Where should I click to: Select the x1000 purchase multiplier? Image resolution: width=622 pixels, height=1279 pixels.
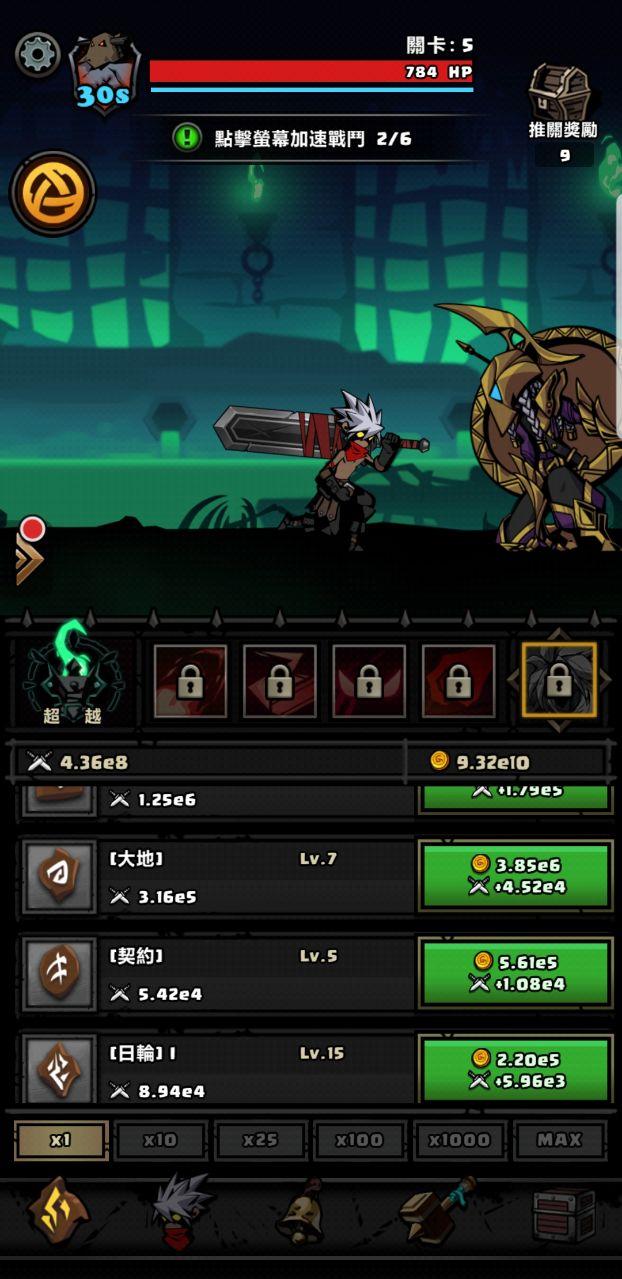pyautogui.click(x=459, y=1140)
